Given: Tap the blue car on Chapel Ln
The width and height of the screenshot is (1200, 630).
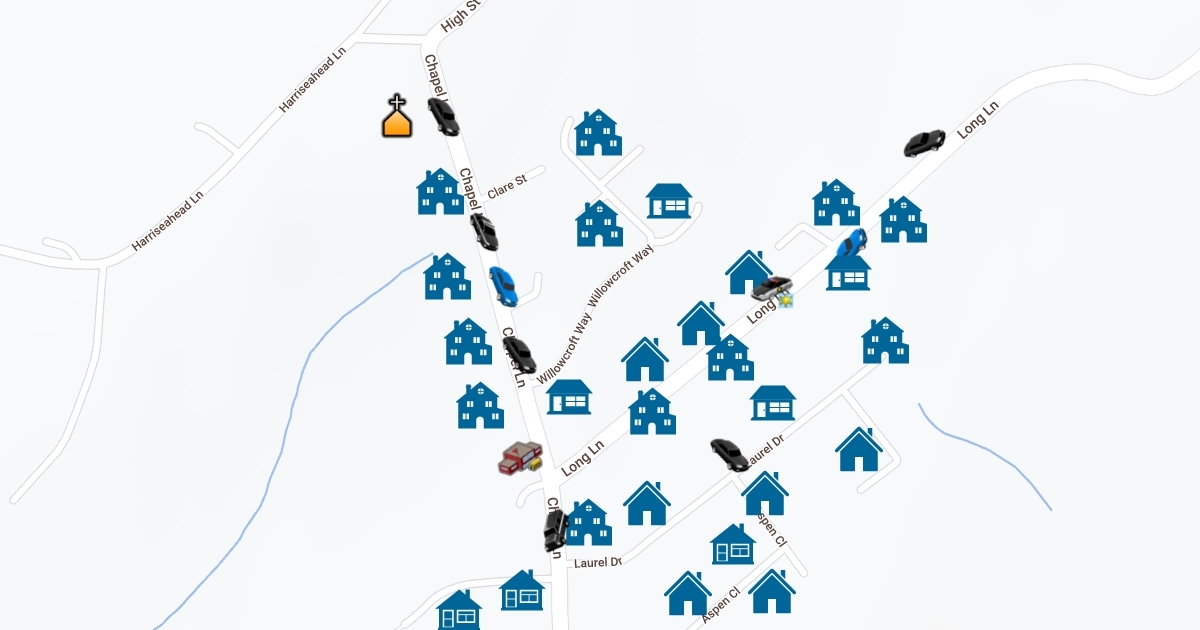Looking at the screenshot, I should [503, 285].
